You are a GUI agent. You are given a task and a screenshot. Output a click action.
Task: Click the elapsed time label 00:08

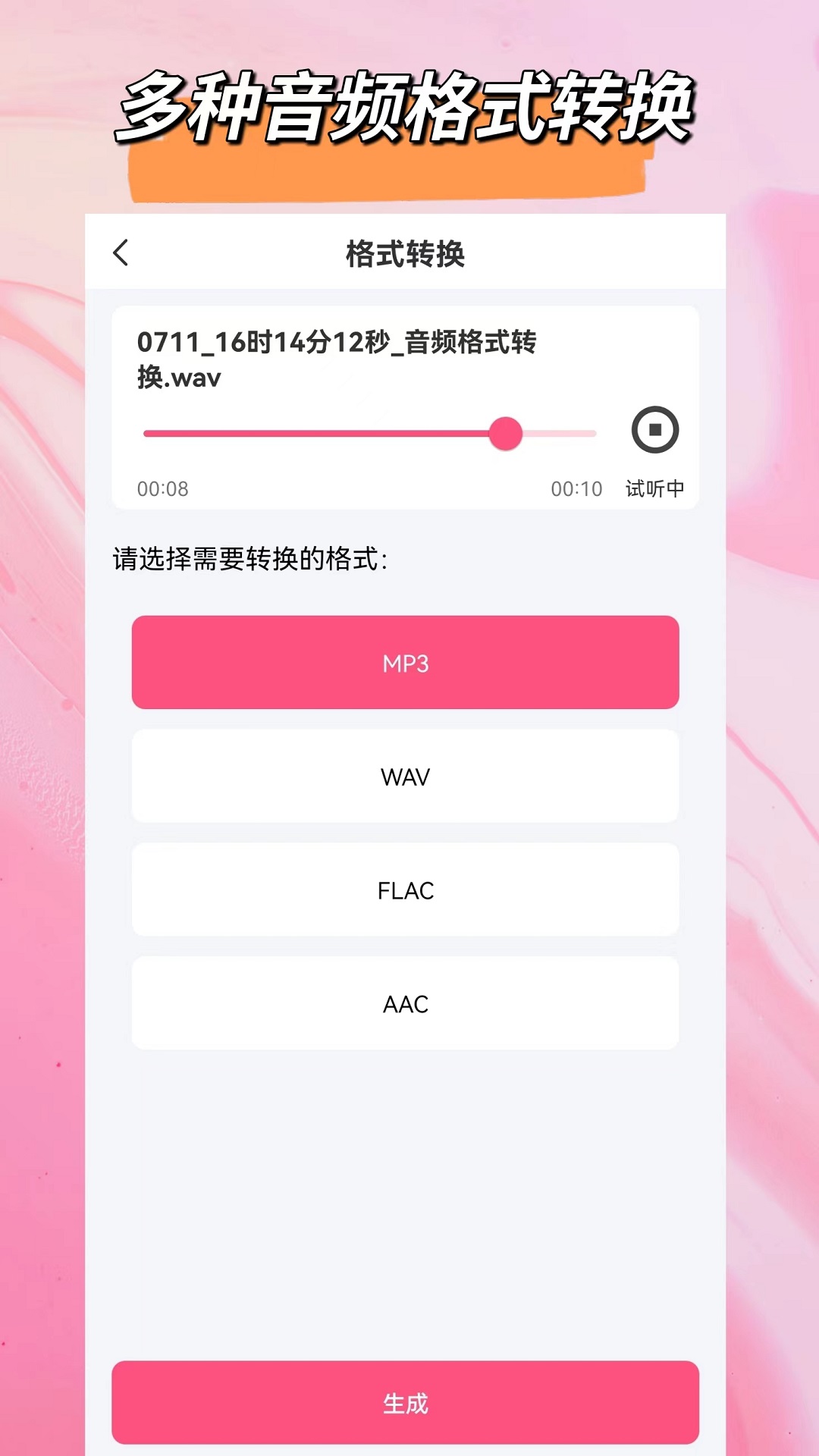(164, 489)
